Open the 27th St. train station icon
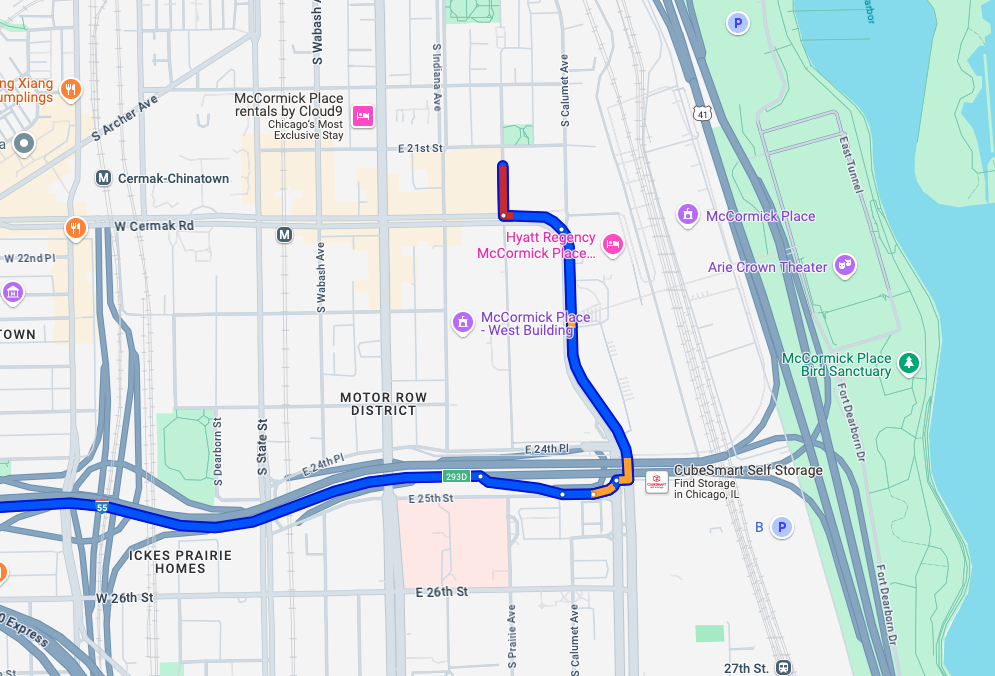Image resolution: width=995 pixels, height=676 pixels. click(x=784, y=667)
